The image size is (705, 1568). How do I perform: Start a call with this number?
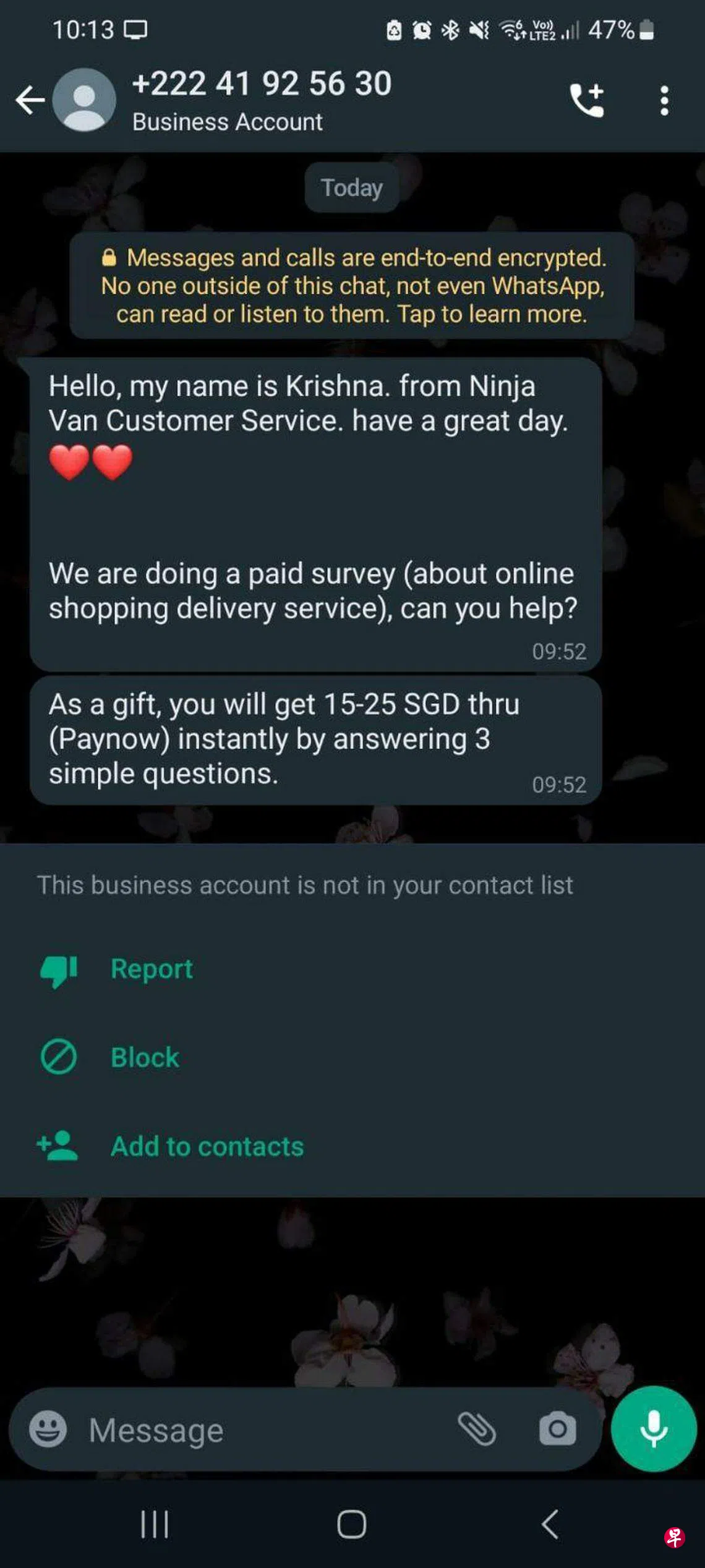tap(586, 100)
